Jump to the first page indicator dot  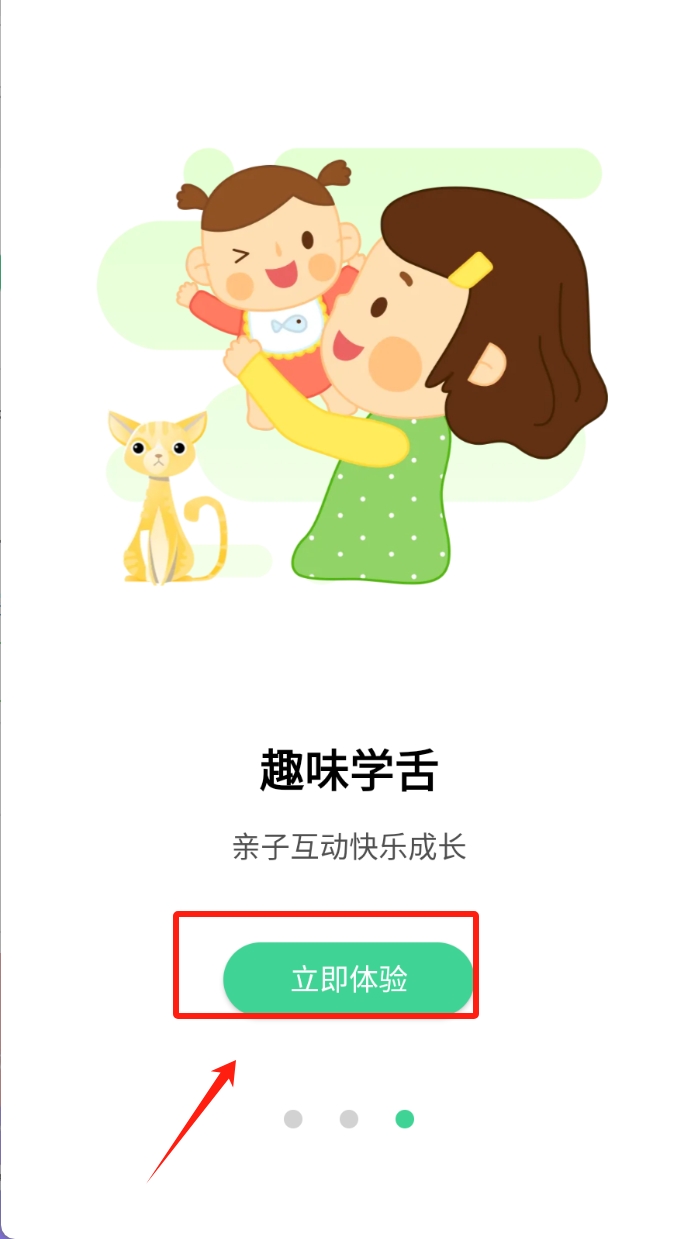(293, 1118)
